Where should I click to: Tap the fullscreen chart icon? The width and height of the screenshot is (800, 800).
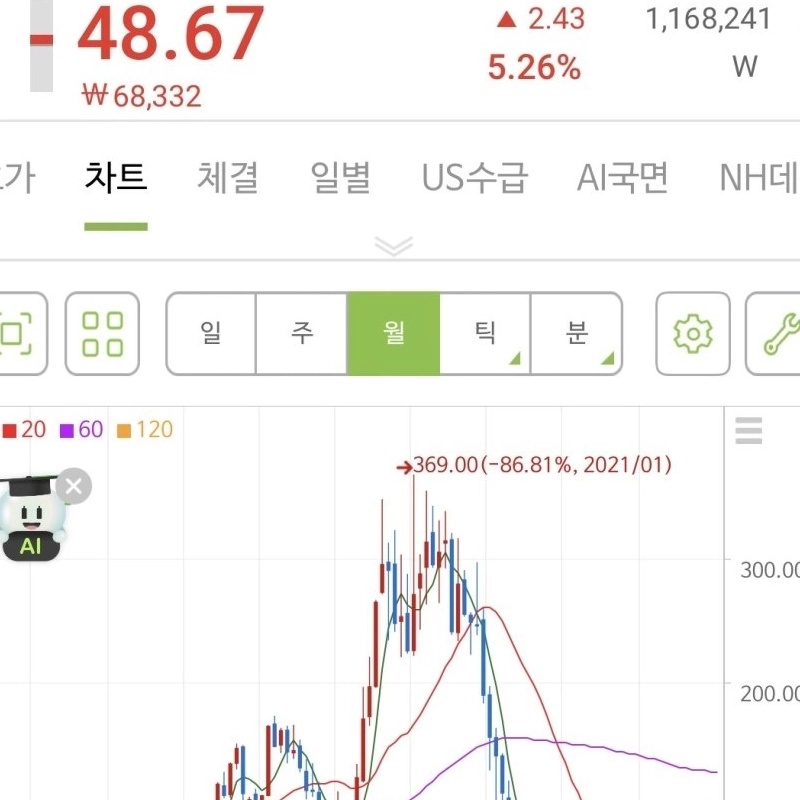click(x=18, y=334)
